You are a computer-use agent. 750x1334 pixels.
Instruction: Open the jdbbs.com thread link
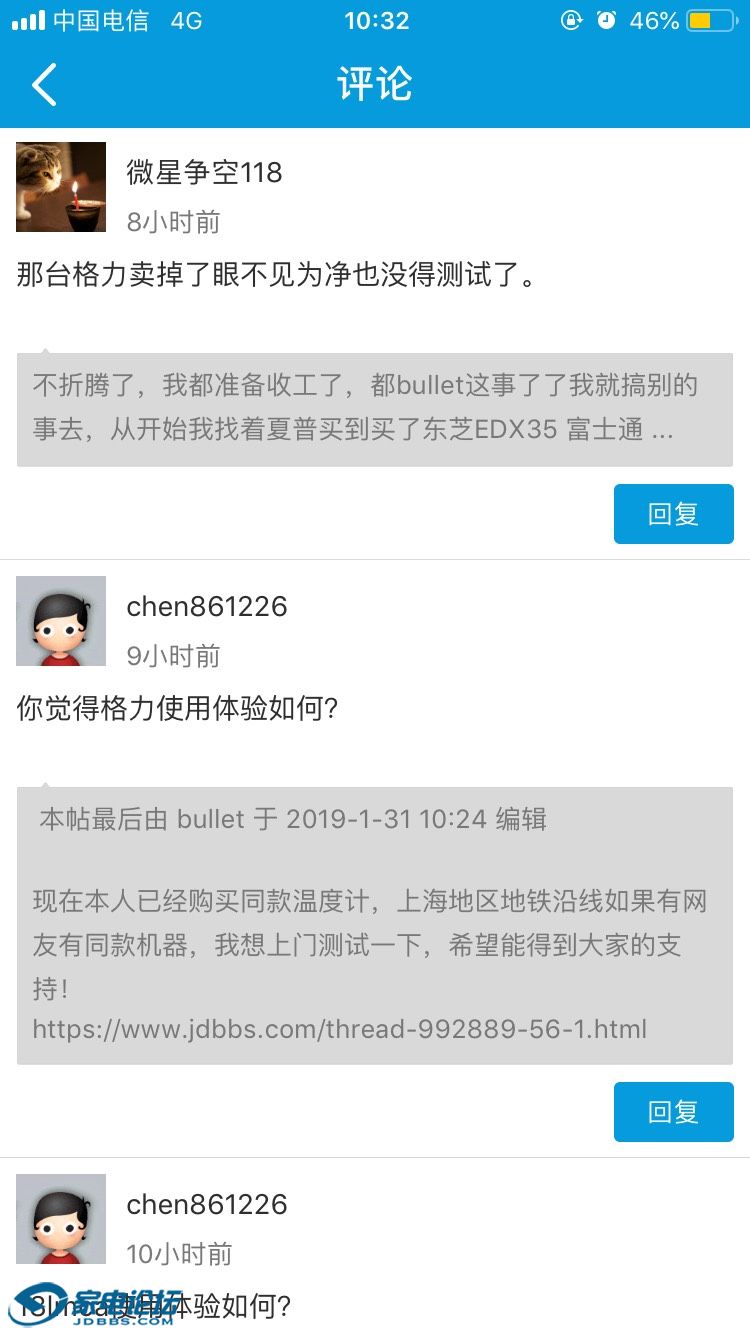coord(340,1029)
